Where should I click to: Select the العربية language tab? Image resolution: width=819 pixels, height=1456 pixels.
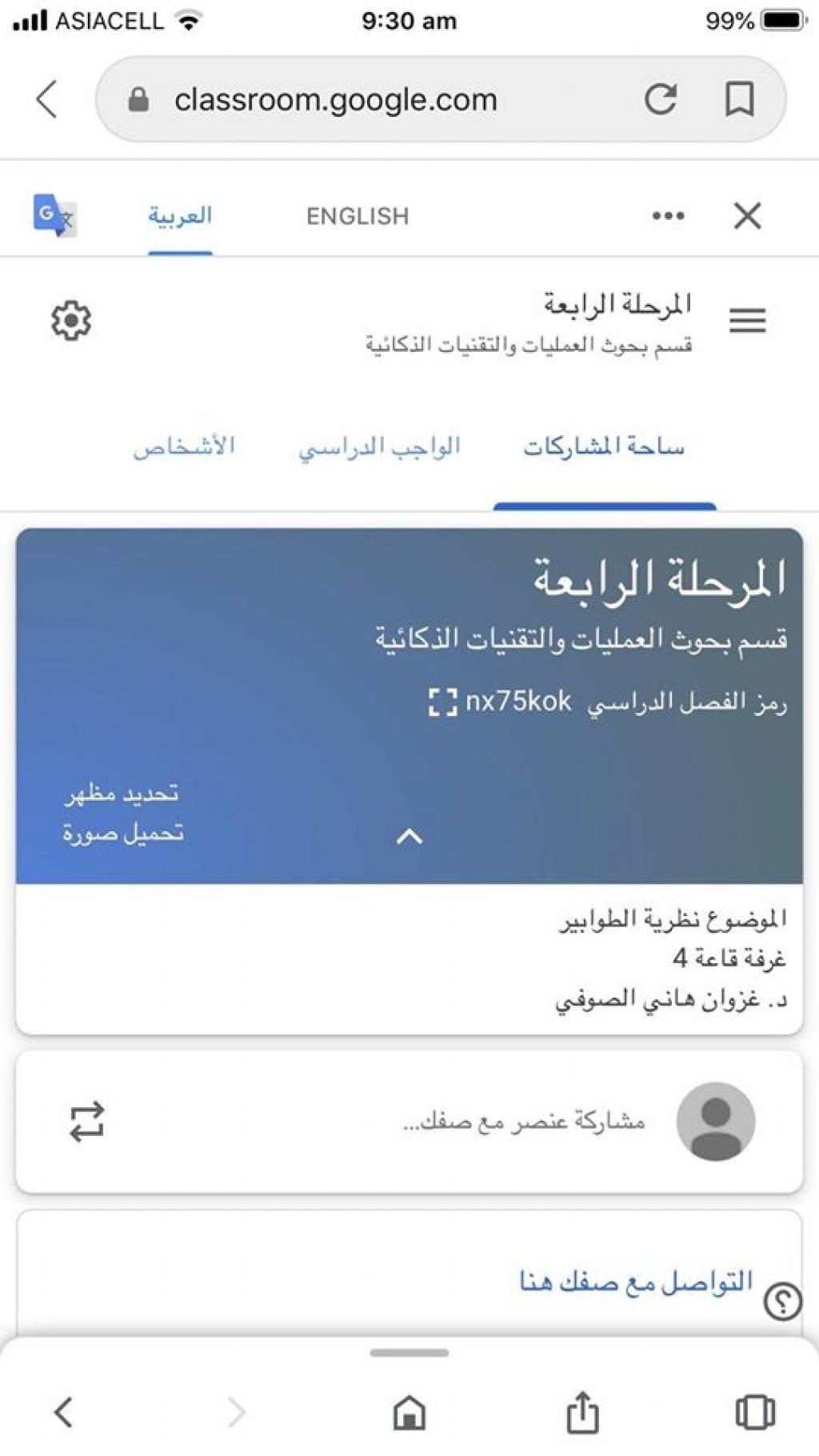pos(180,216)
